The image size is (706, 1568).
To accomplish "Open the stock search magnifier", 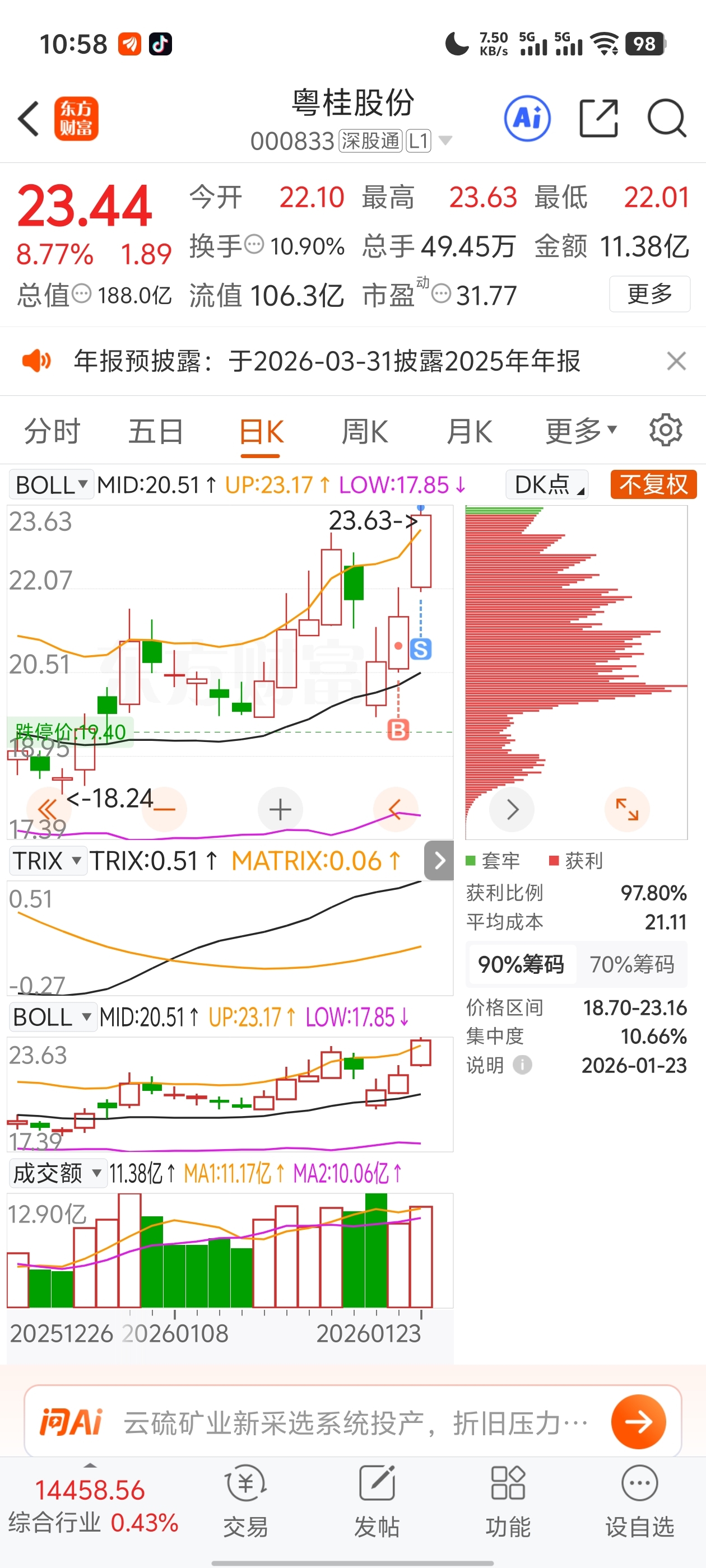I will pyautogui.click(x=666, y=118).
